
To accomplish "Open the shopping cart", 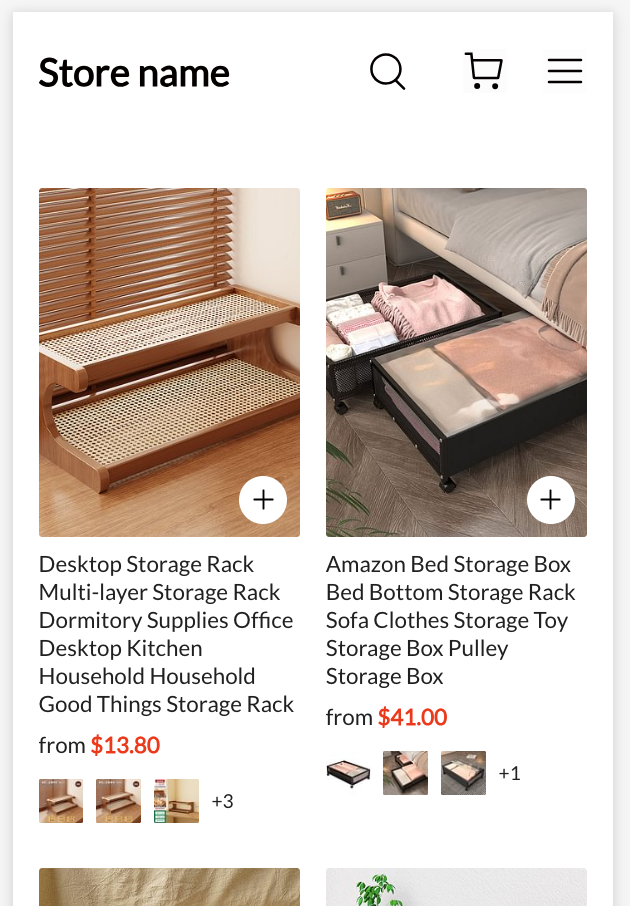I will pyautogui.click(x=484, y=72).
